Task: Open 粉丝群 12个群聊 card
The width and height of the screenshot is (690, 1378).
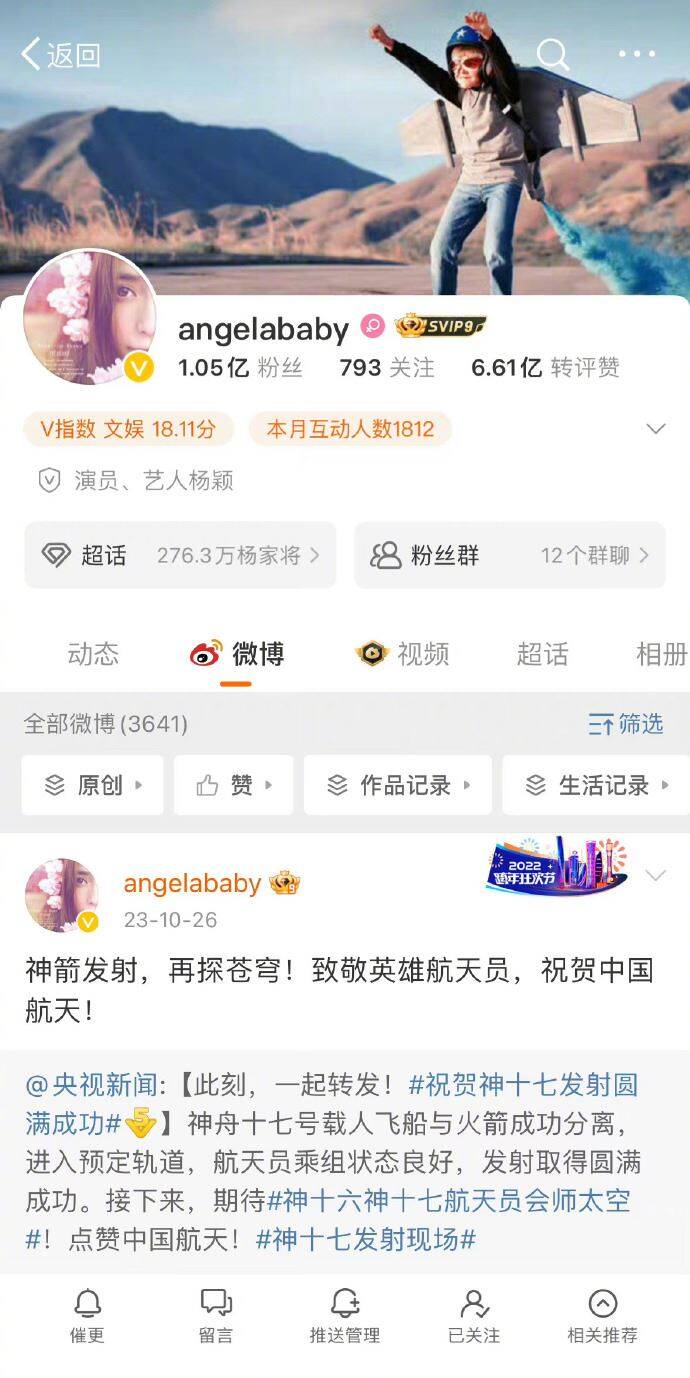Action: [510, 555]
